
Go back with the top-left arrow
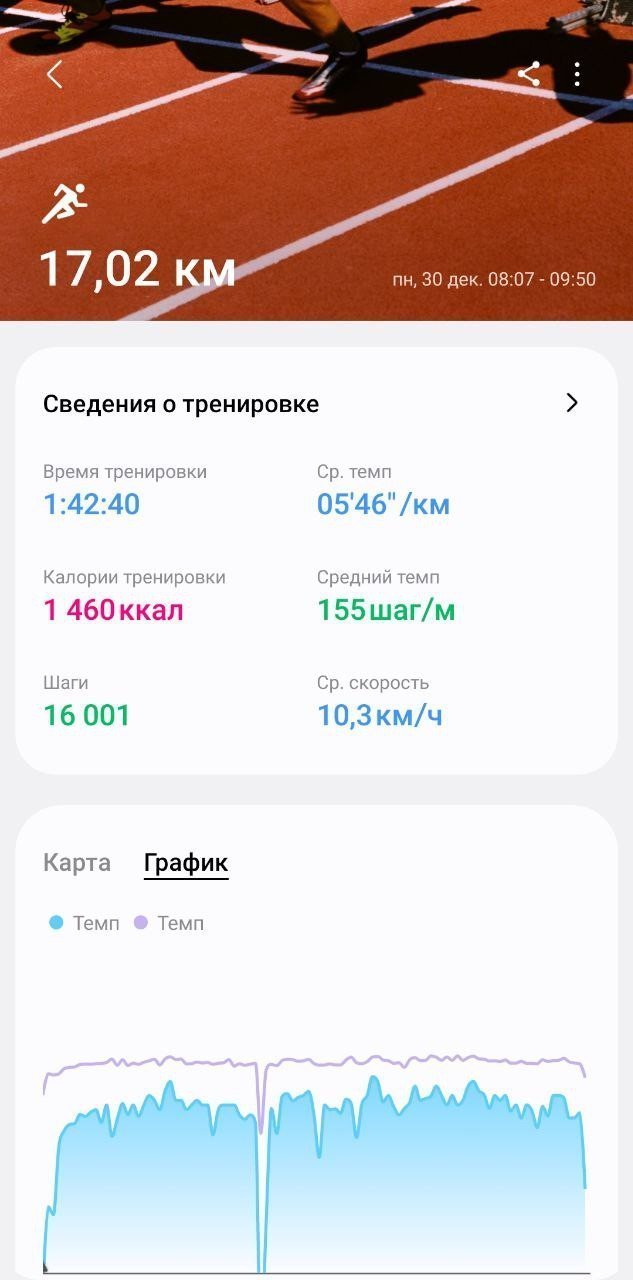coord(55,74)
